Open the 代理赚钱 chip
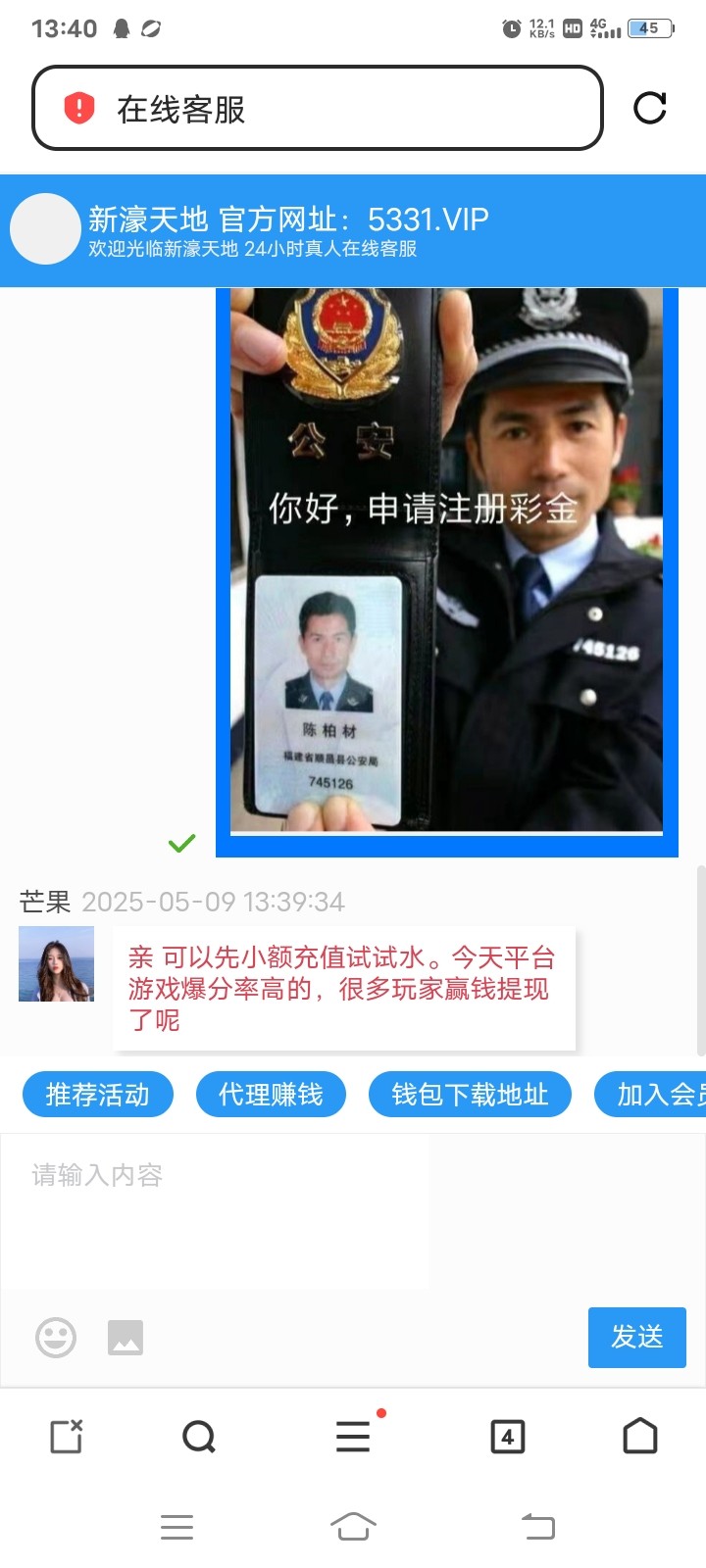706x1568 pixels. coord(271,1095)
